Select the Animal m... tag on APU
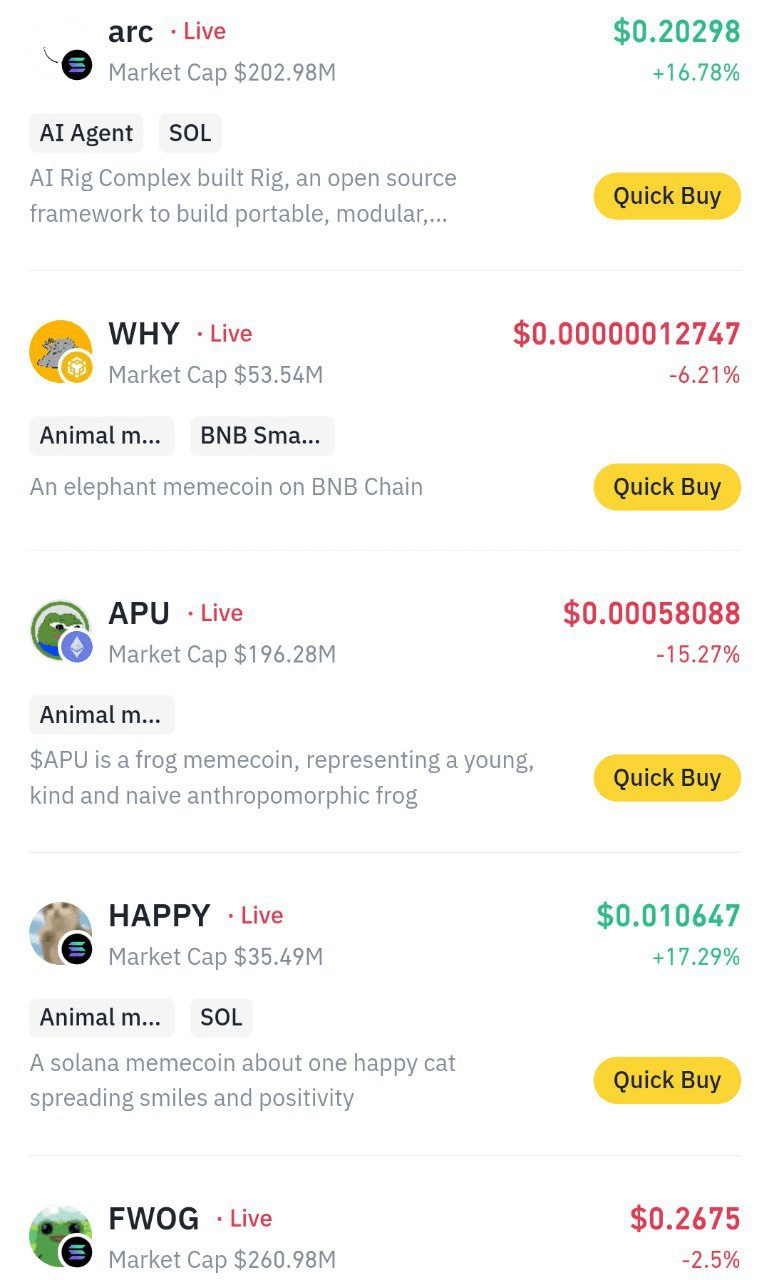Image resolution: width=769 pixels, height=1280 pixels. coord(101,715)
